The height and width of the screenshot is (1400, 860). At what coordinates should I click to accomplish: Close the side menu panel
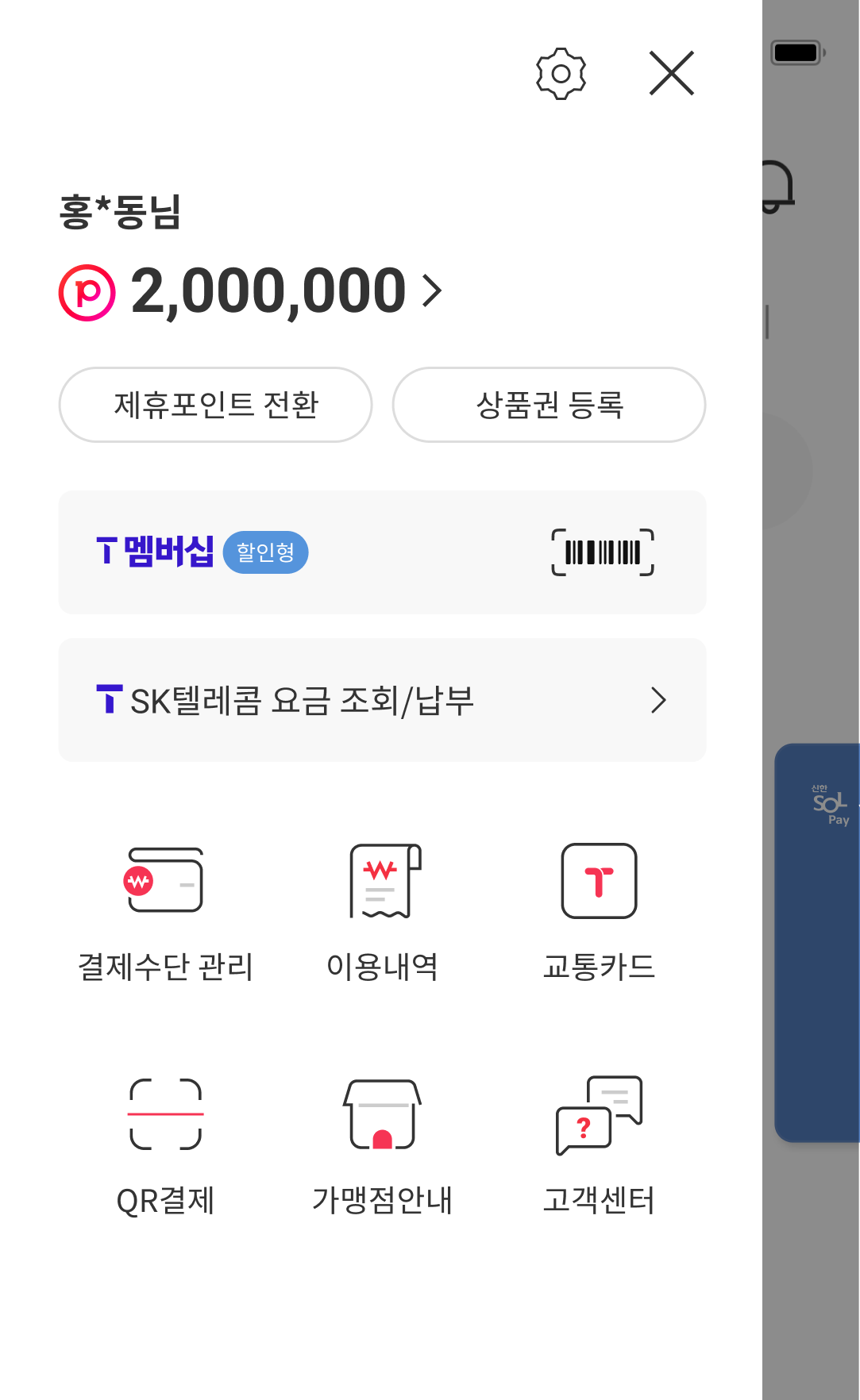(671, 74)
